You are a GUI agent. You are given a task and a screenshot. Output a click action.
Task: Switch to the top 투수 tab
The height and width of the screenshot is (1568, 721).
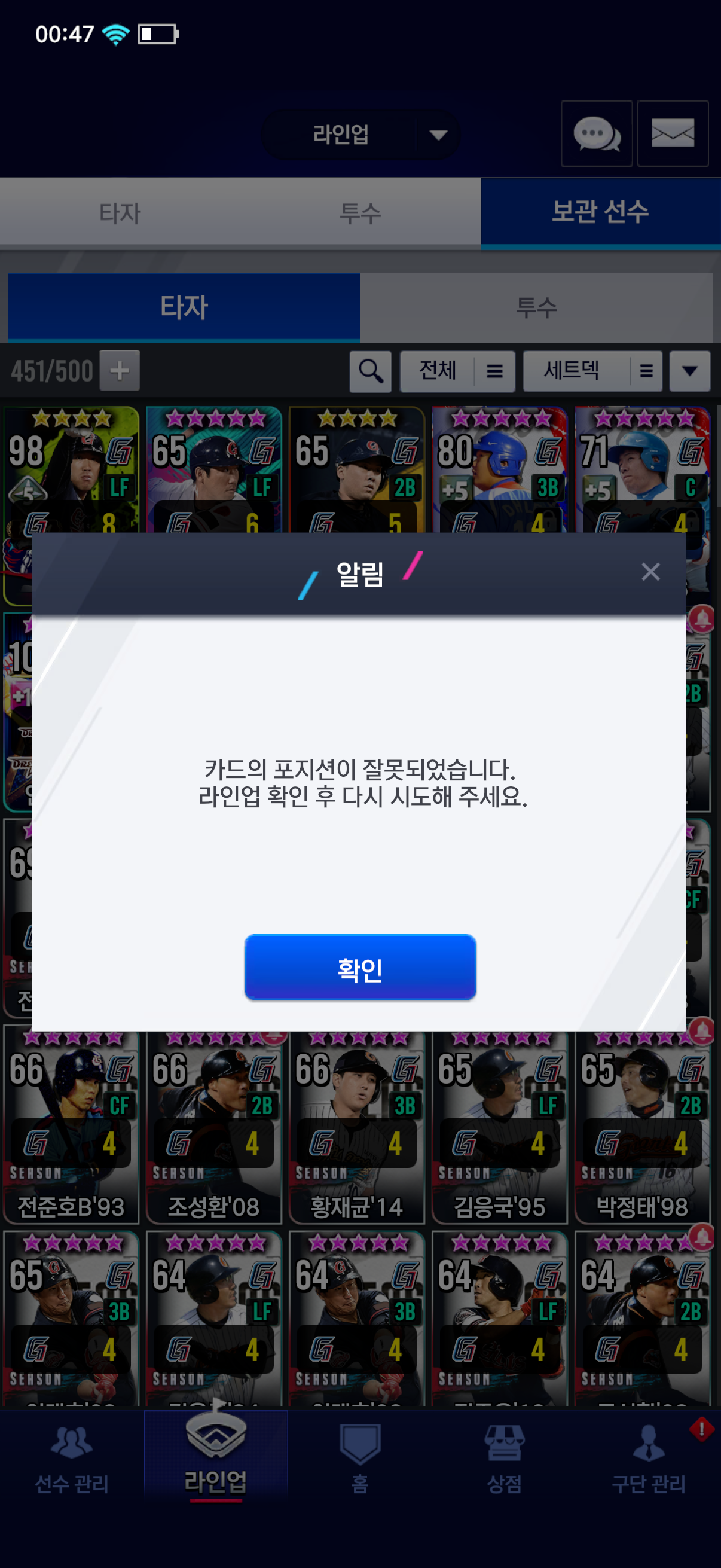(359, 213)
